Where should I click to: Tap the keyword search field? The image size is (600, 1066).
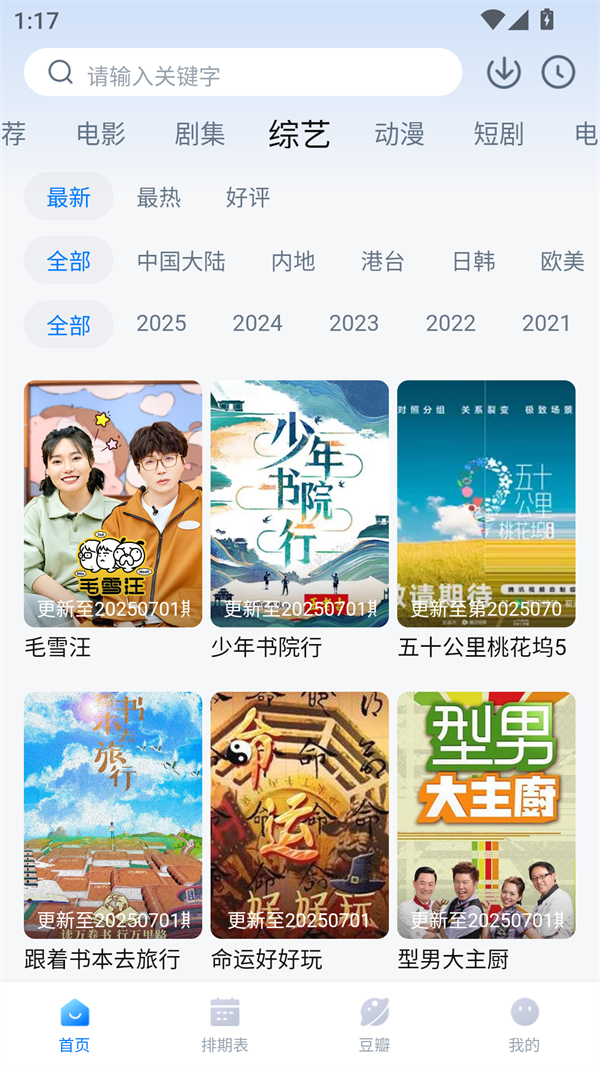[243, 73]
